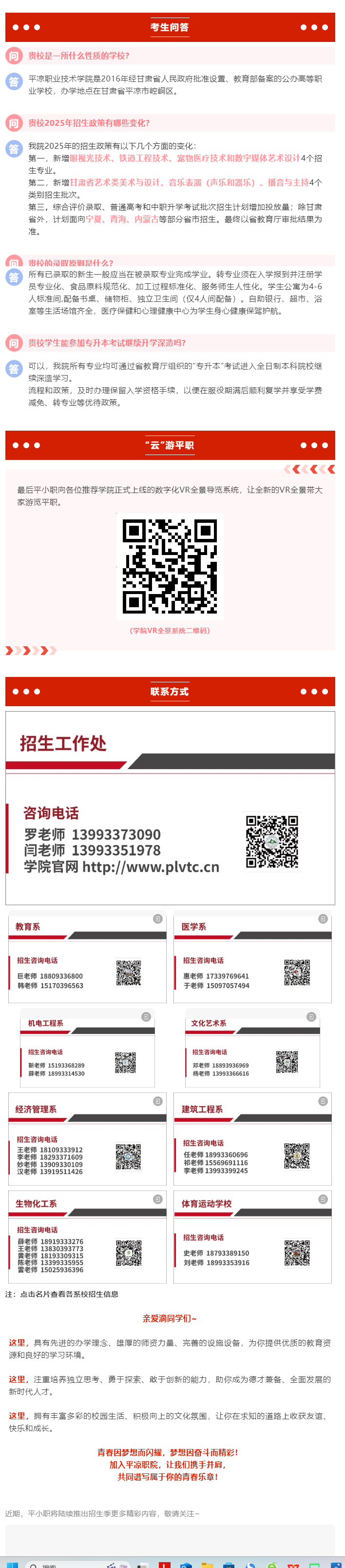
Task: Open the 建筑工程系 admissions card
Action: [252, 1139]
